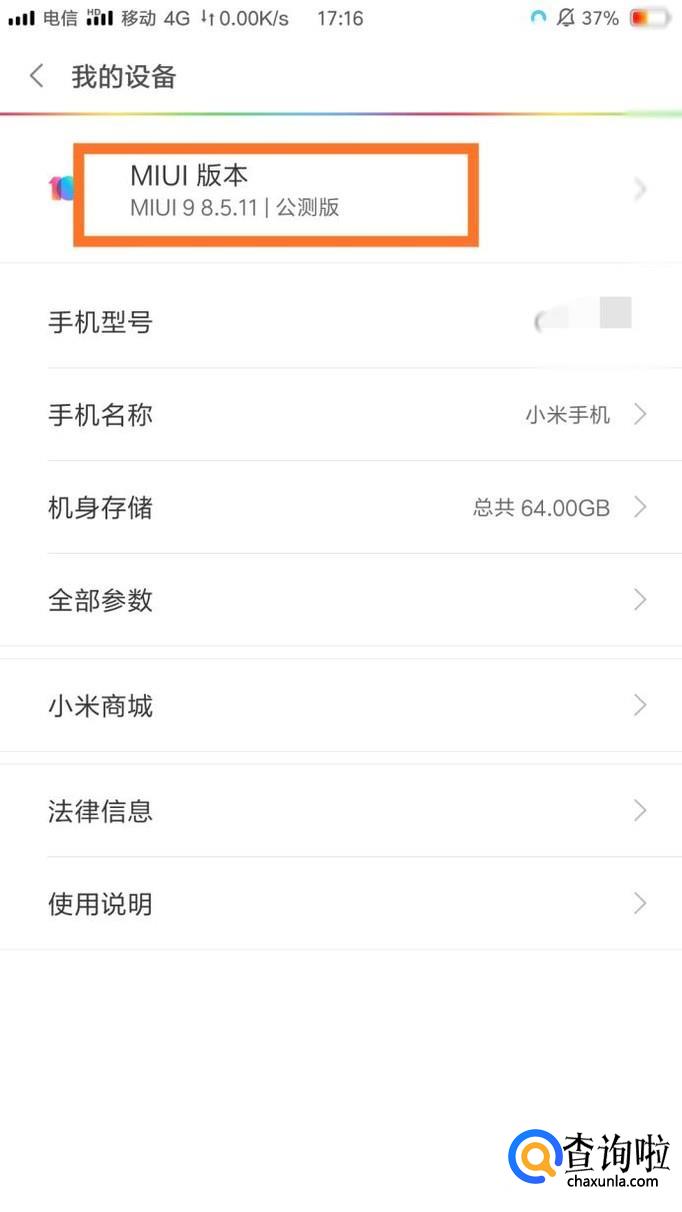
Task: Open 小米商城
Action: point(340,706)
